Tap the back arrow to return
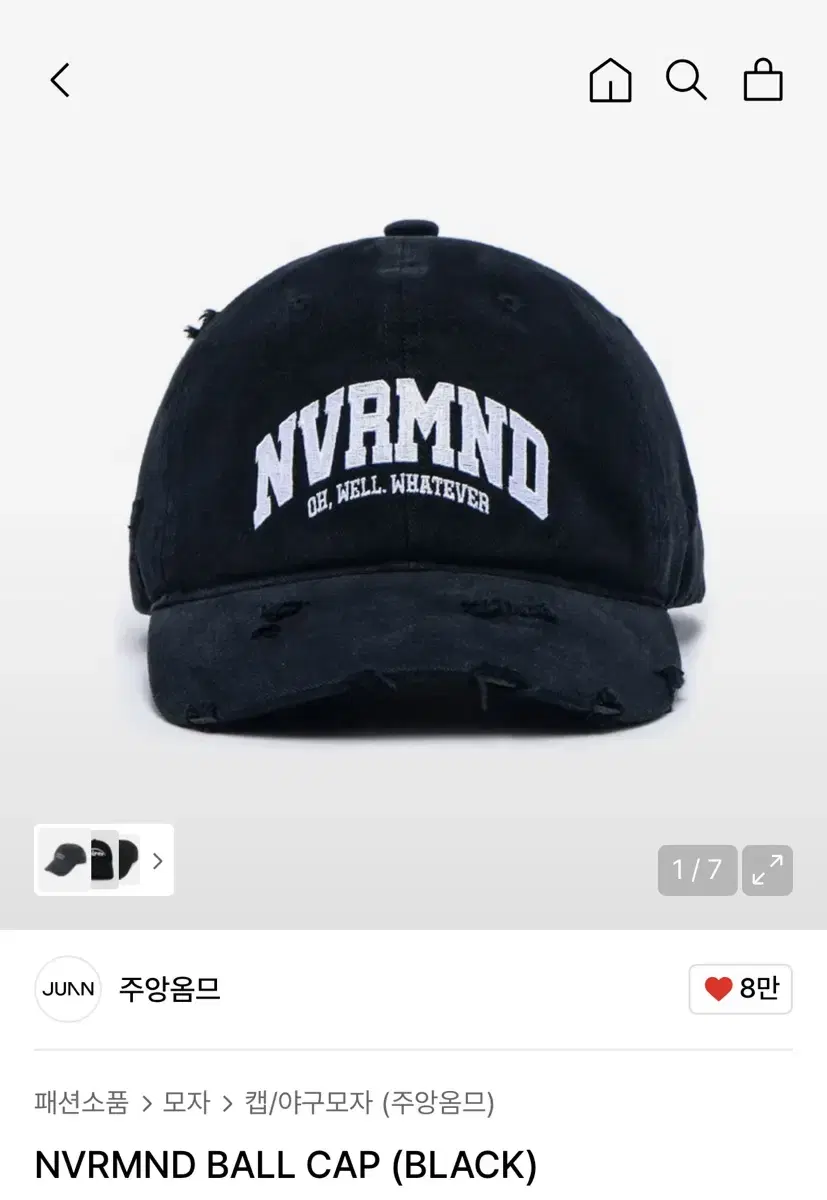This screenshot has height=1200, width=827. point(59,80)
